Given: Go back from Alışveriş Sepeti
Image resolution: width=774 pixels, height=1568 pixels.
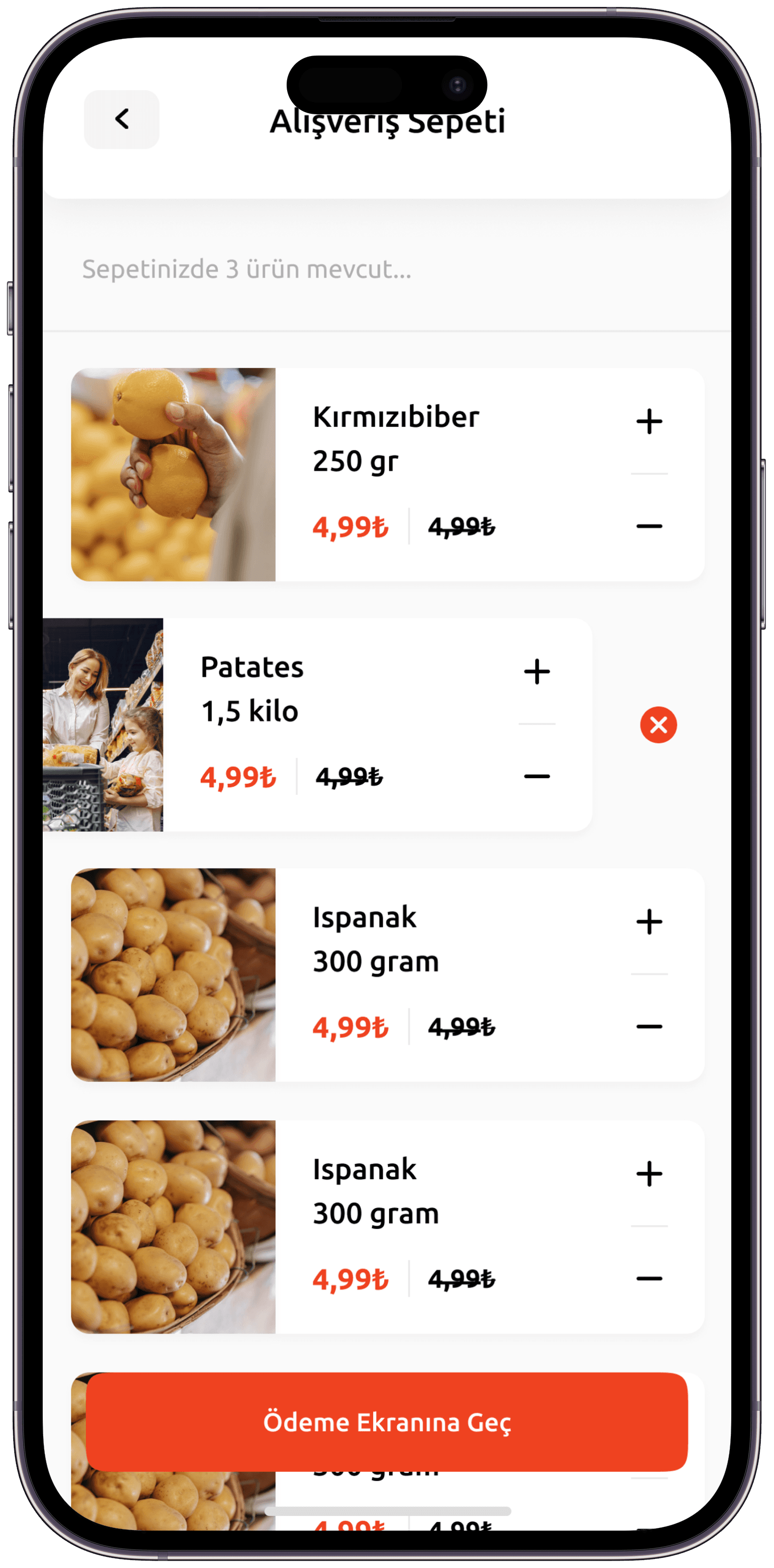Looking at the screenshot, I should (x=122, y=119).
